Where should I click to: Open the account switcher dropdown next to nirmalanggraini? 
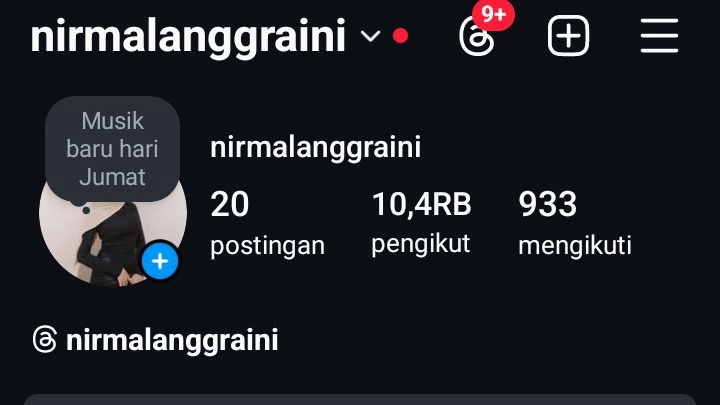pos(370,37)
